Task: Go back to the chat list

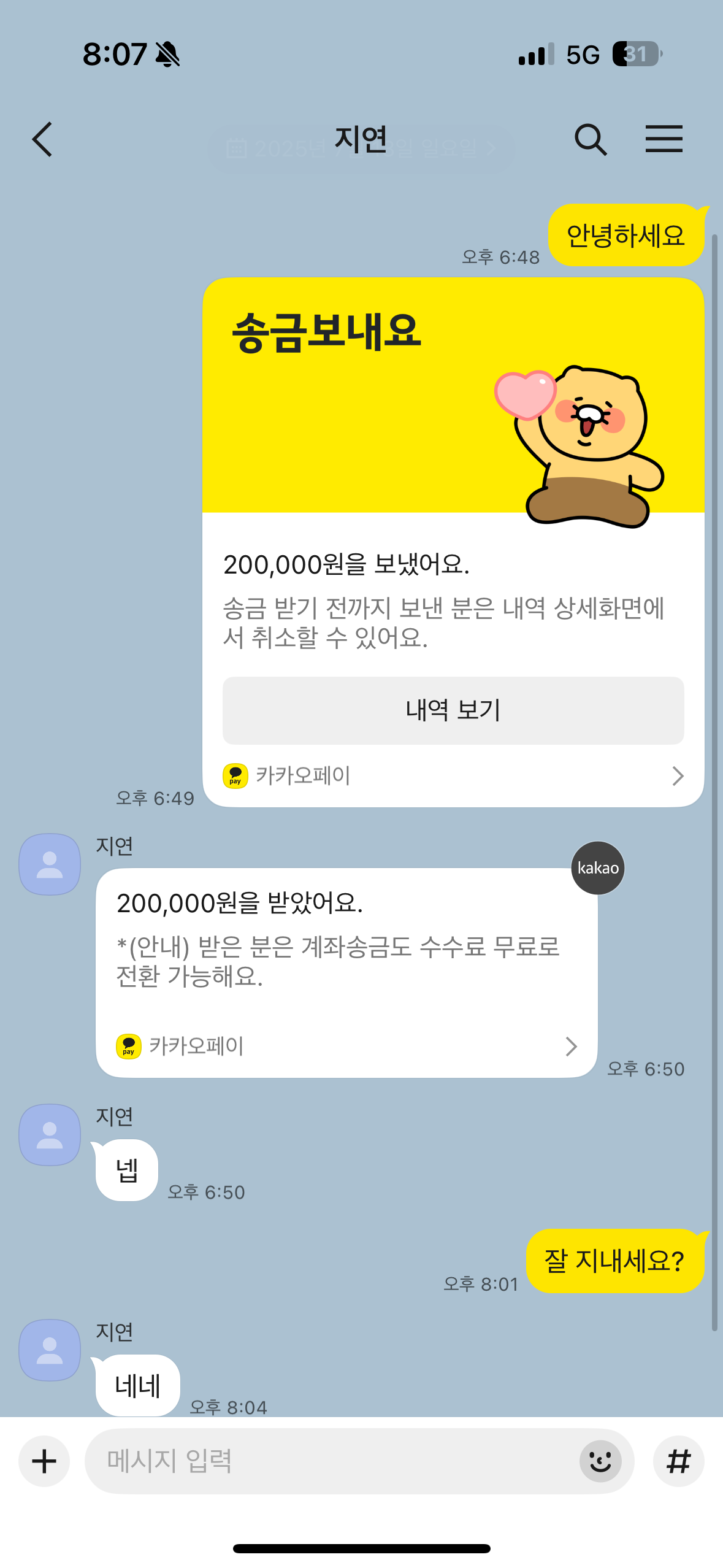Action: point(42,139)
